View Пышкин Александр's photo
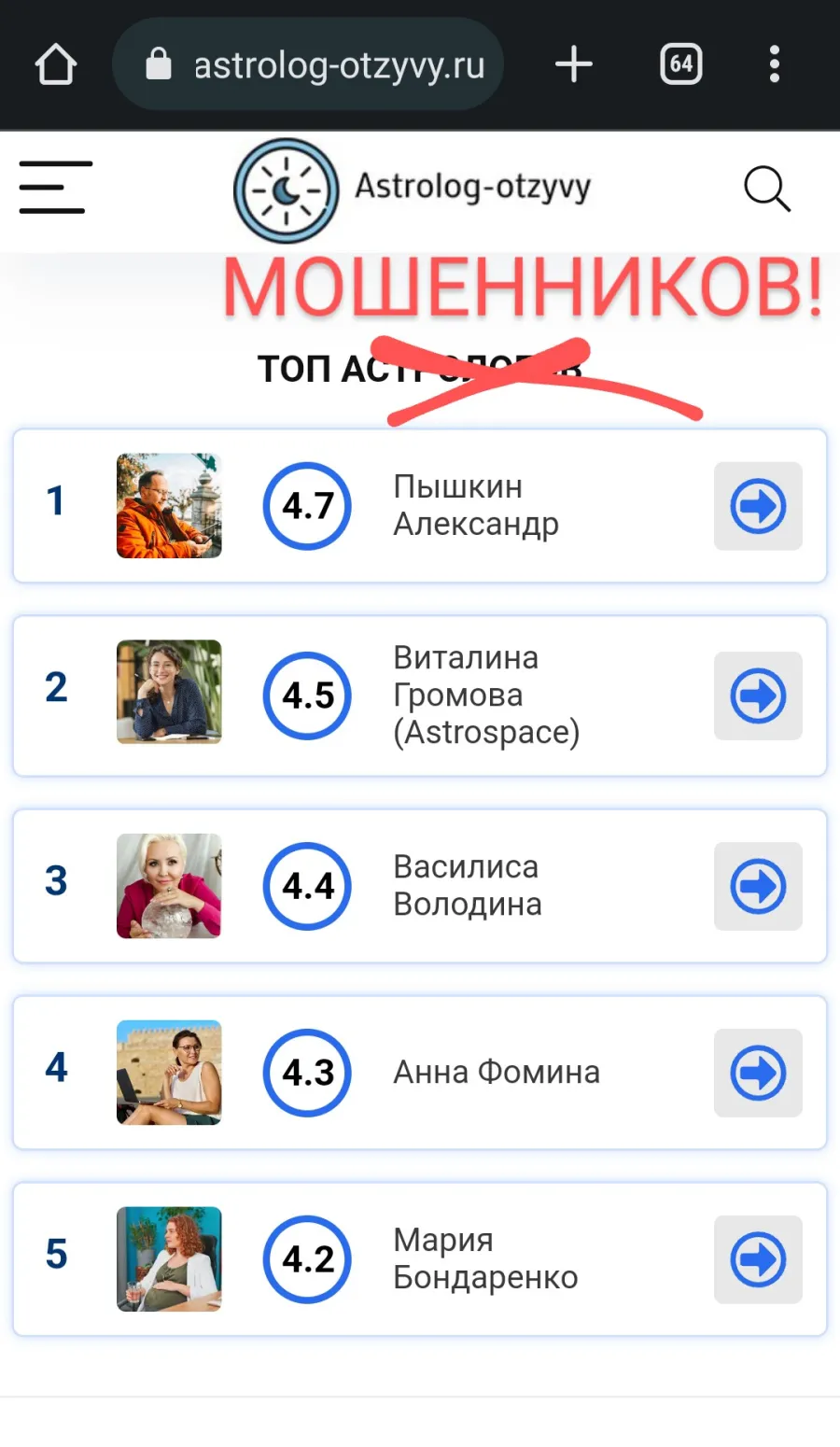The width and height of the screenshot is (840, 1447). tap(169, 506)
